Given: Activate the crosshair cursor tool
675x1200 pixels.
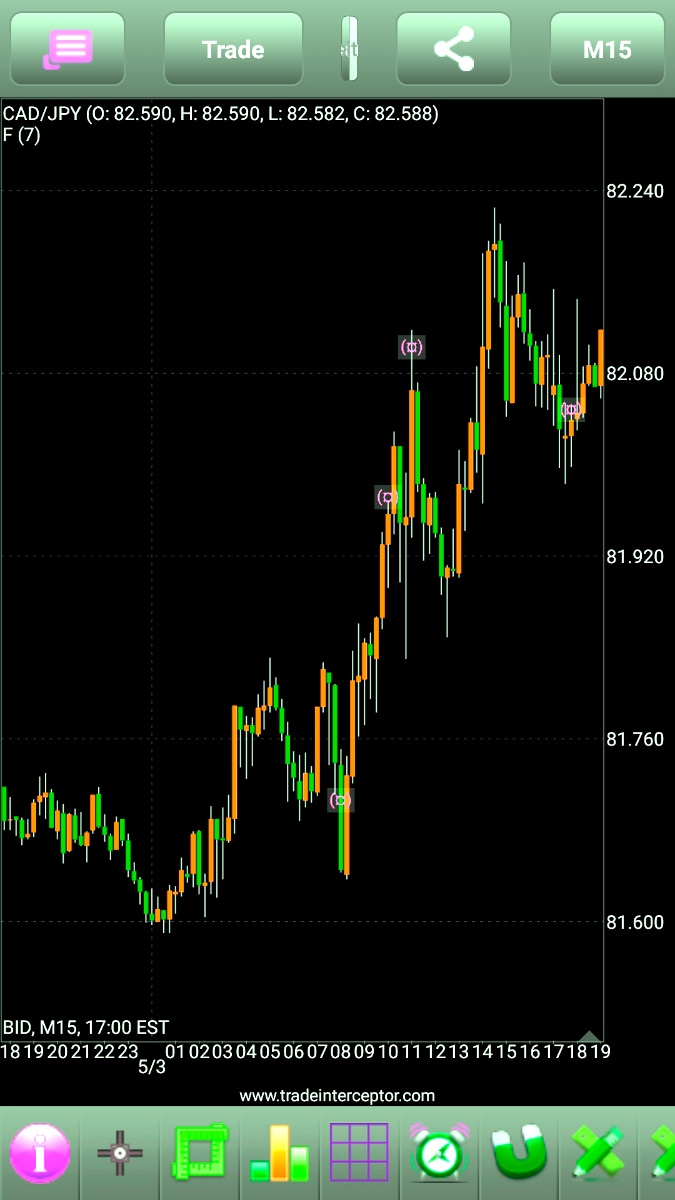Looking at the screenshot, I should tap(120, 1153).
